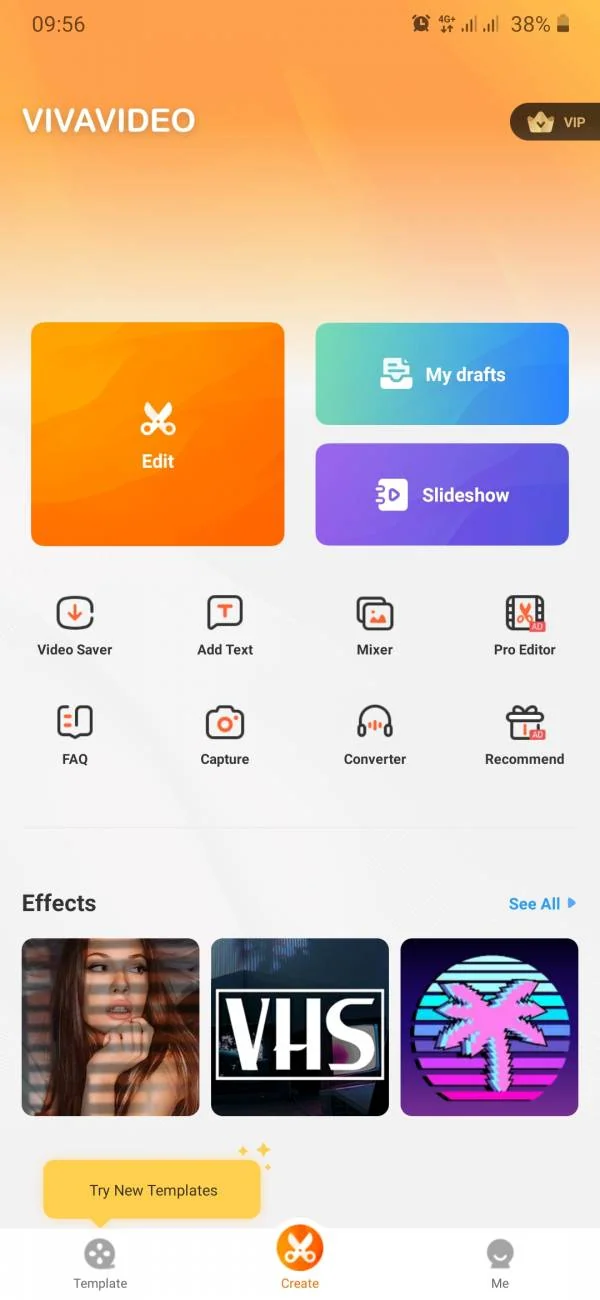See all effects
The image size is (600, 1300).
pos(542,903)
